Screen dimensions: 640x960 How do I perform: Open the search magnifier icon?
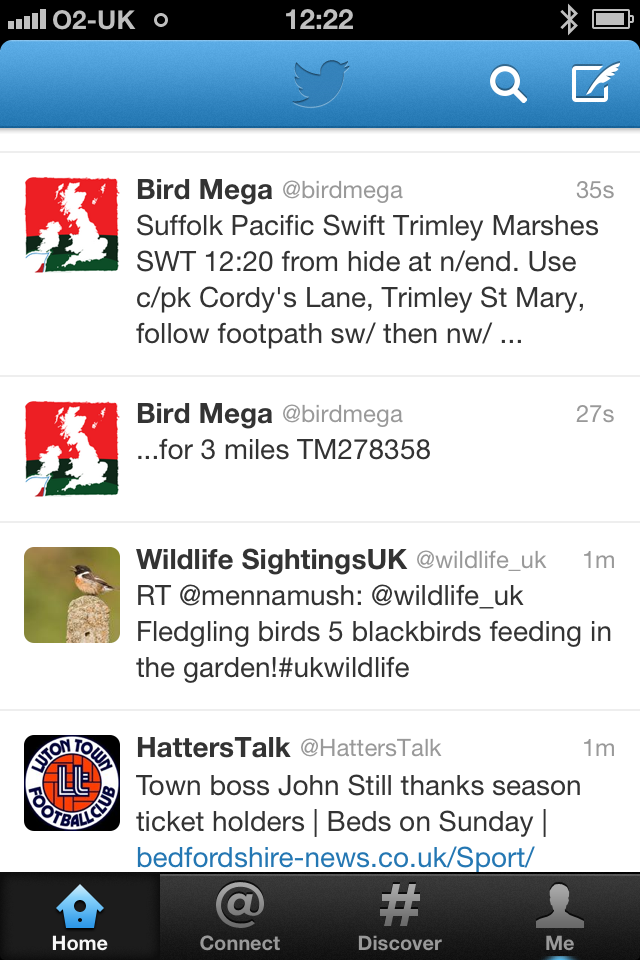pos(507,85)
